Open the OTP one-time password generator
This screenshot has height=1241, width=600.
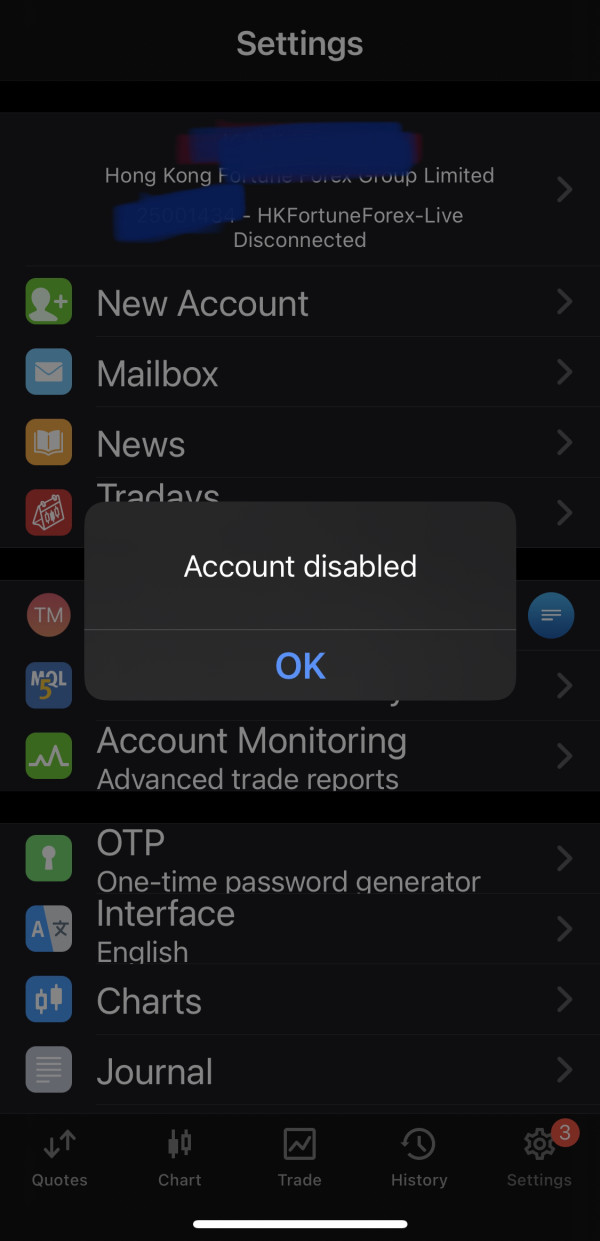point(300,858)
